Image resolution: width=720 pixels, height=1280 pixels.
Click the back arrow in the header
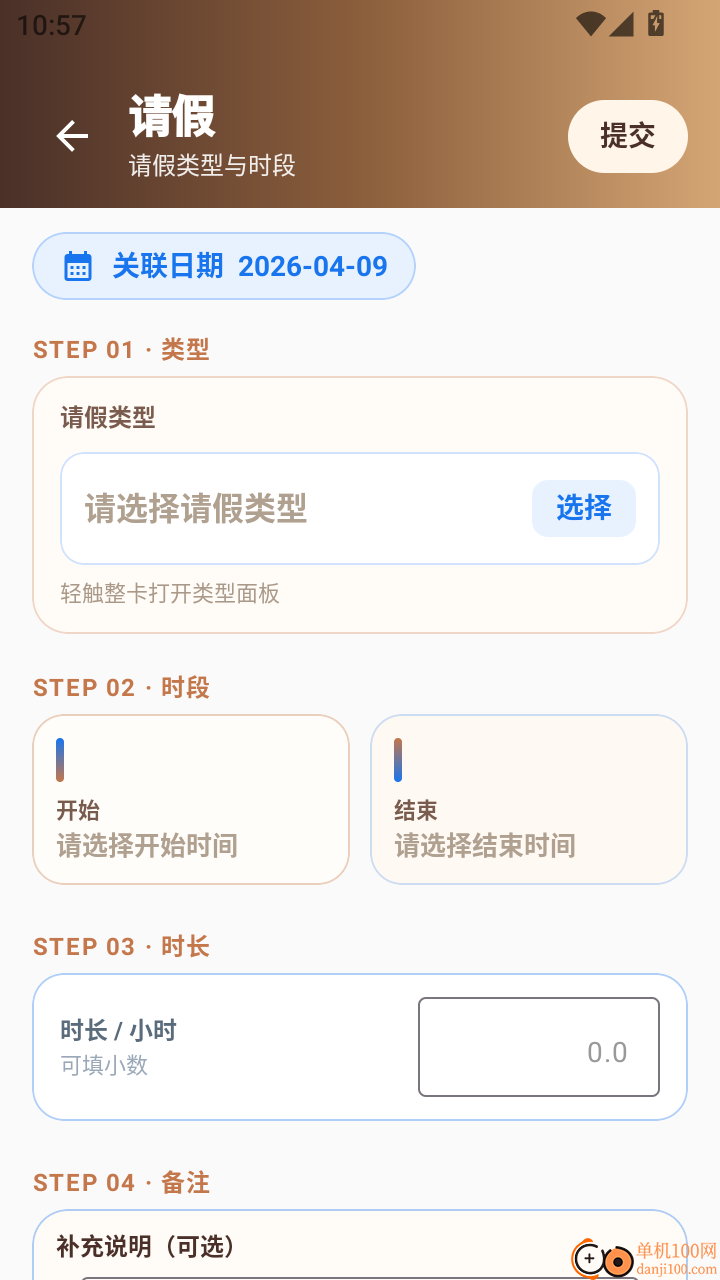click(70, 136)
